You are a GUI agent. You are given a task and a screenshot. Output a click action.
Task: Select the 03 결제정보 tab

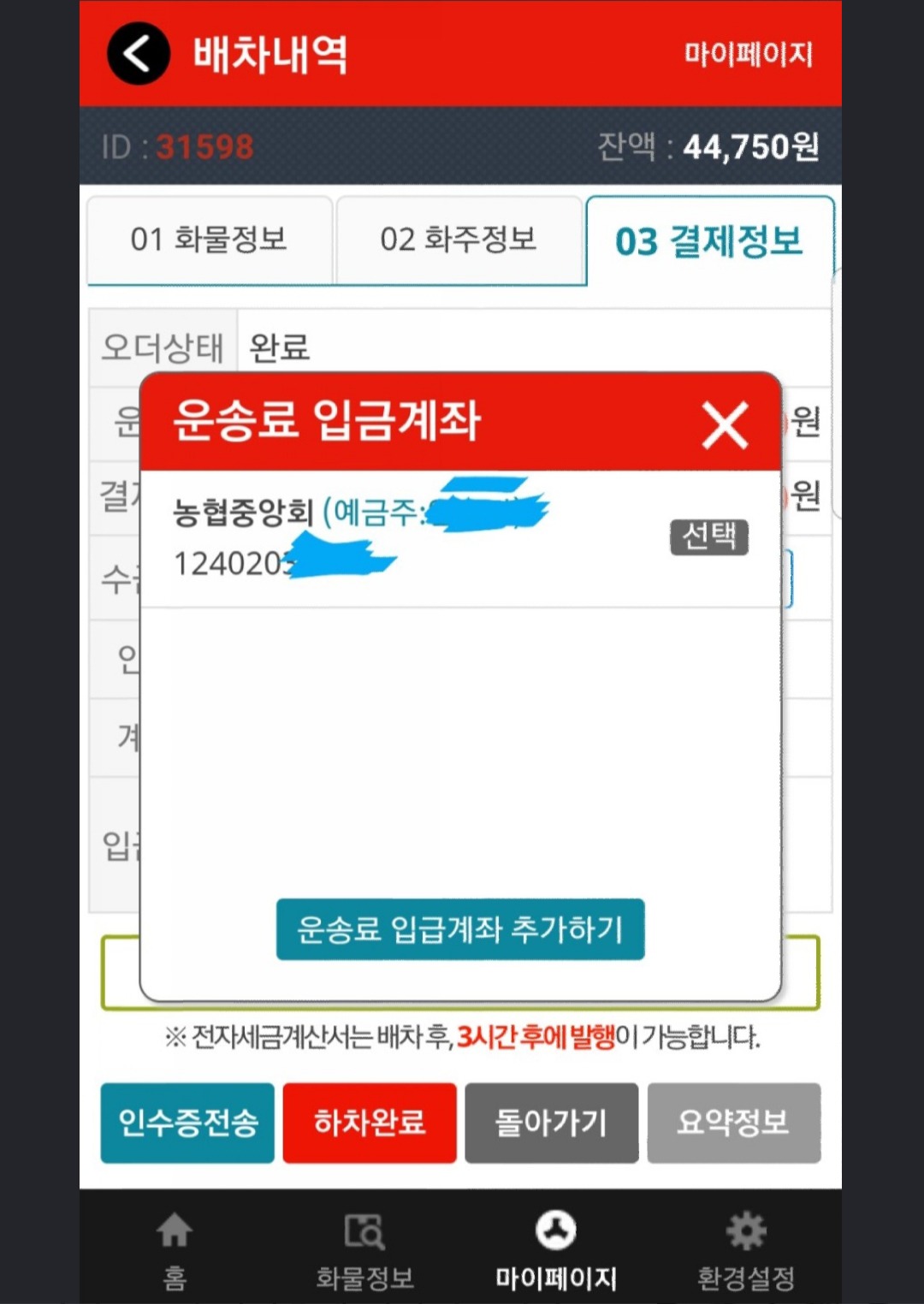[x=709, y=240]
